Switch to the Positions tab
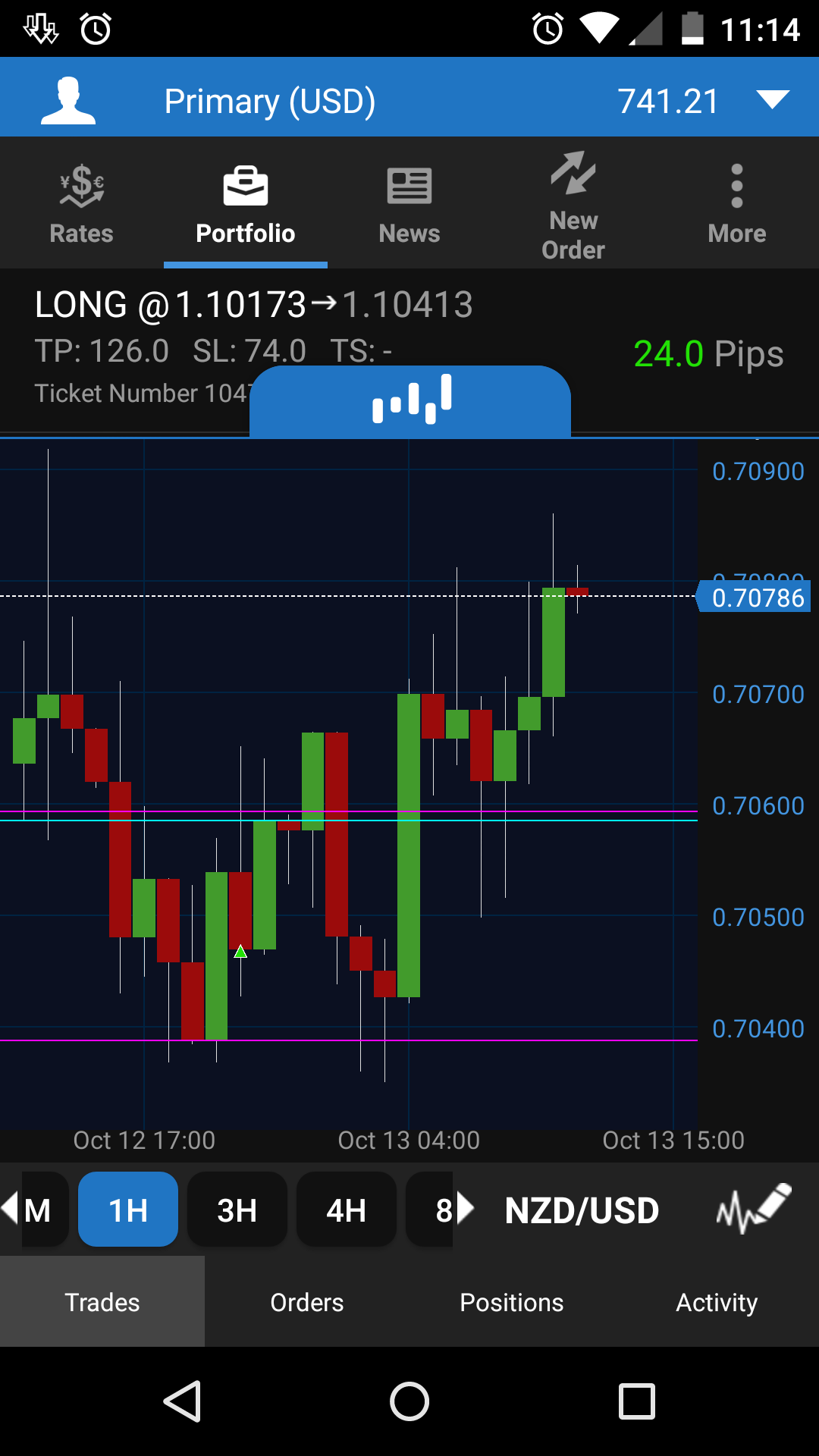The image size is (819, 1456). coord(512,1302)
